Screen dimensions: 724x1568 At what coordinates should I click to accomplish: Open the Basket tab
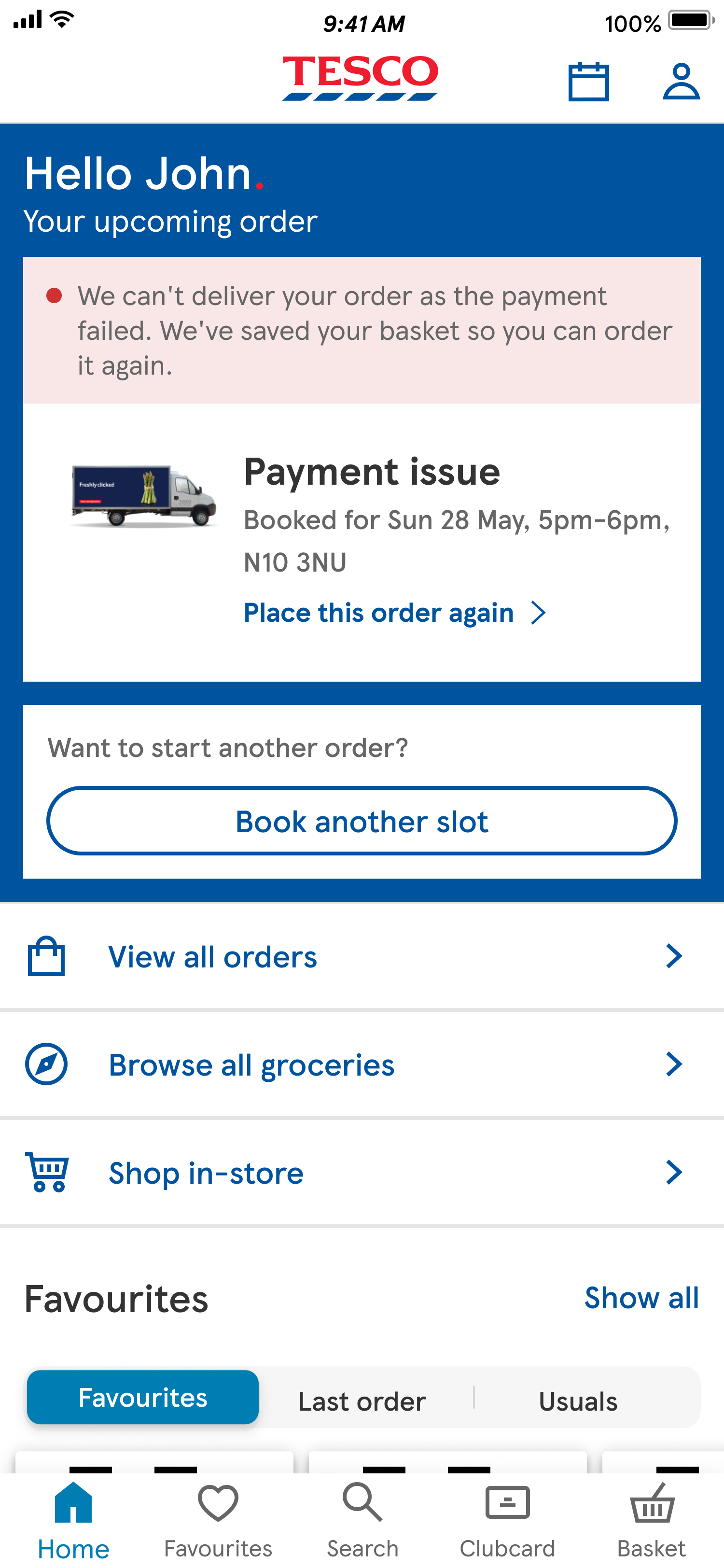point(651,1520)
